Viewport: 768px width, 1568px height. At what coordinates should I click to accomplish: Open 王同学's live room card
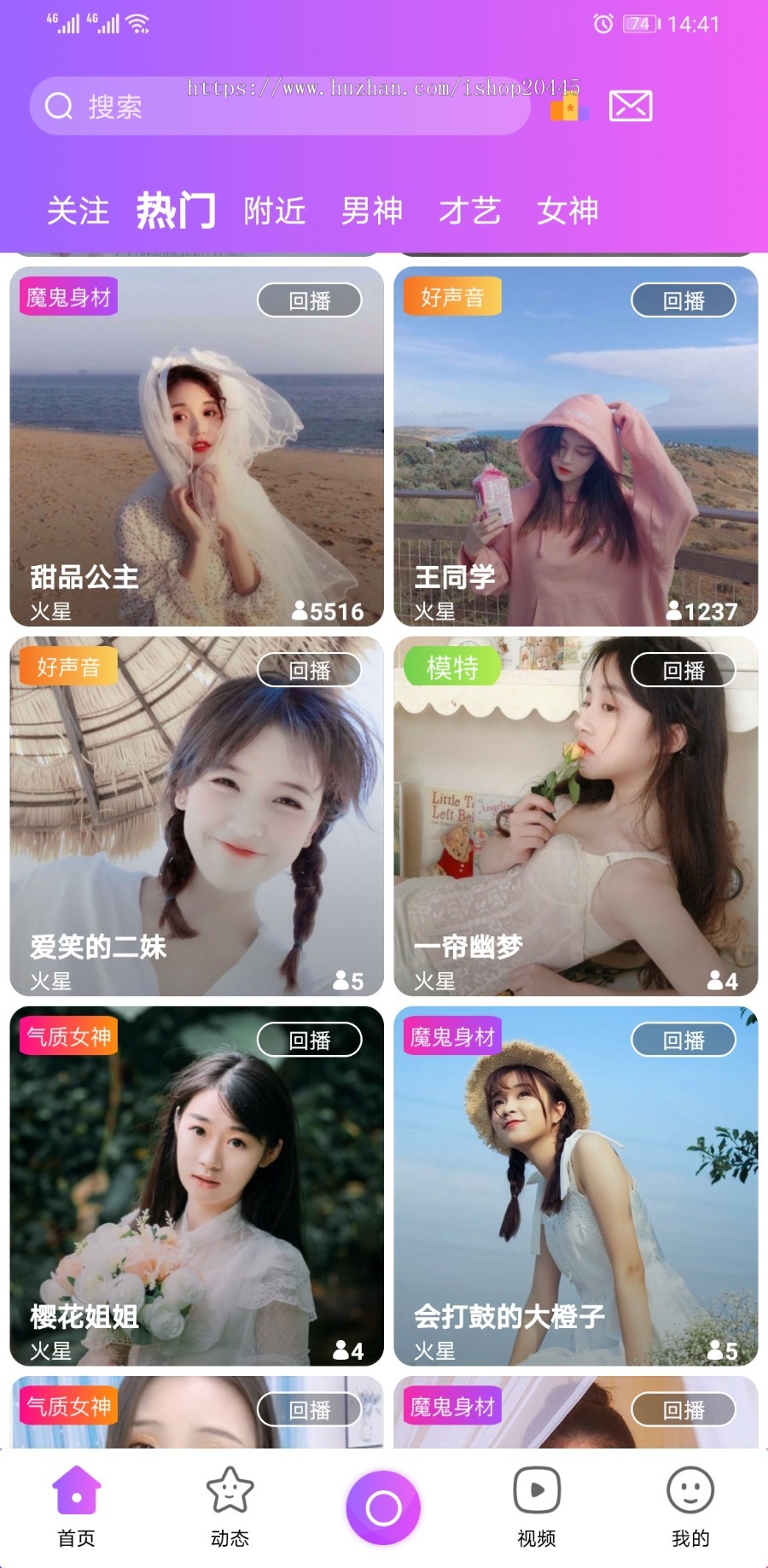(576, 446)
